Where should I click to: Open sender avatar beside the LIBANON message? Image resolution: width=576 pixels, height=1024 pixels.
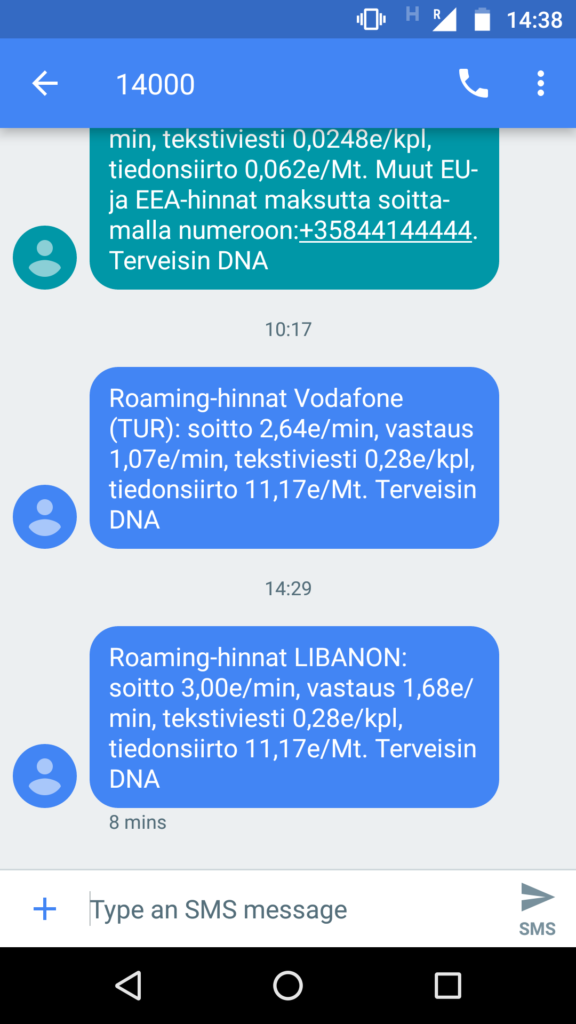coord(45,776)
